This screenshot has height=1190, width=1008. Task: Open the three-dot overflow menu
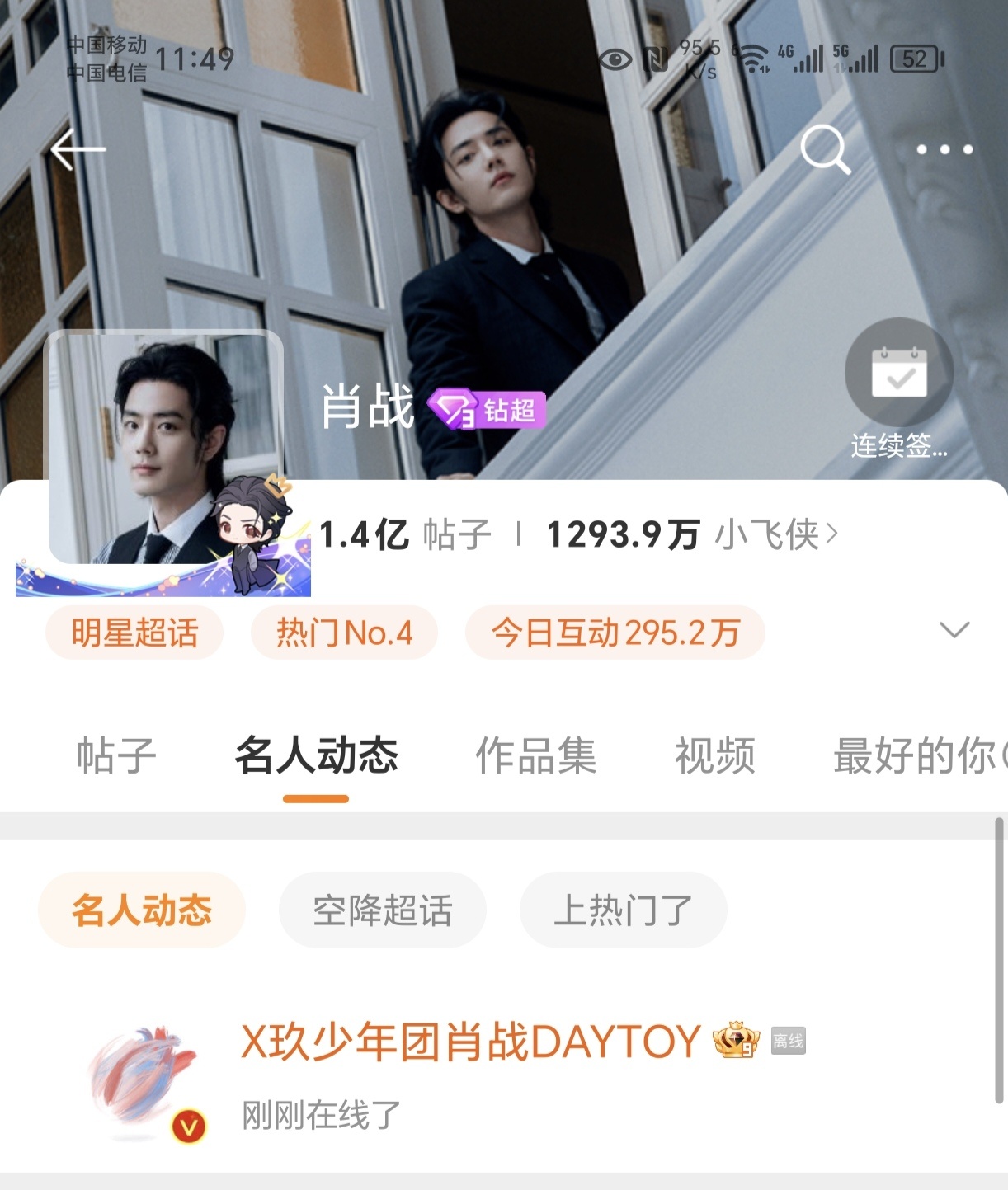944,150
